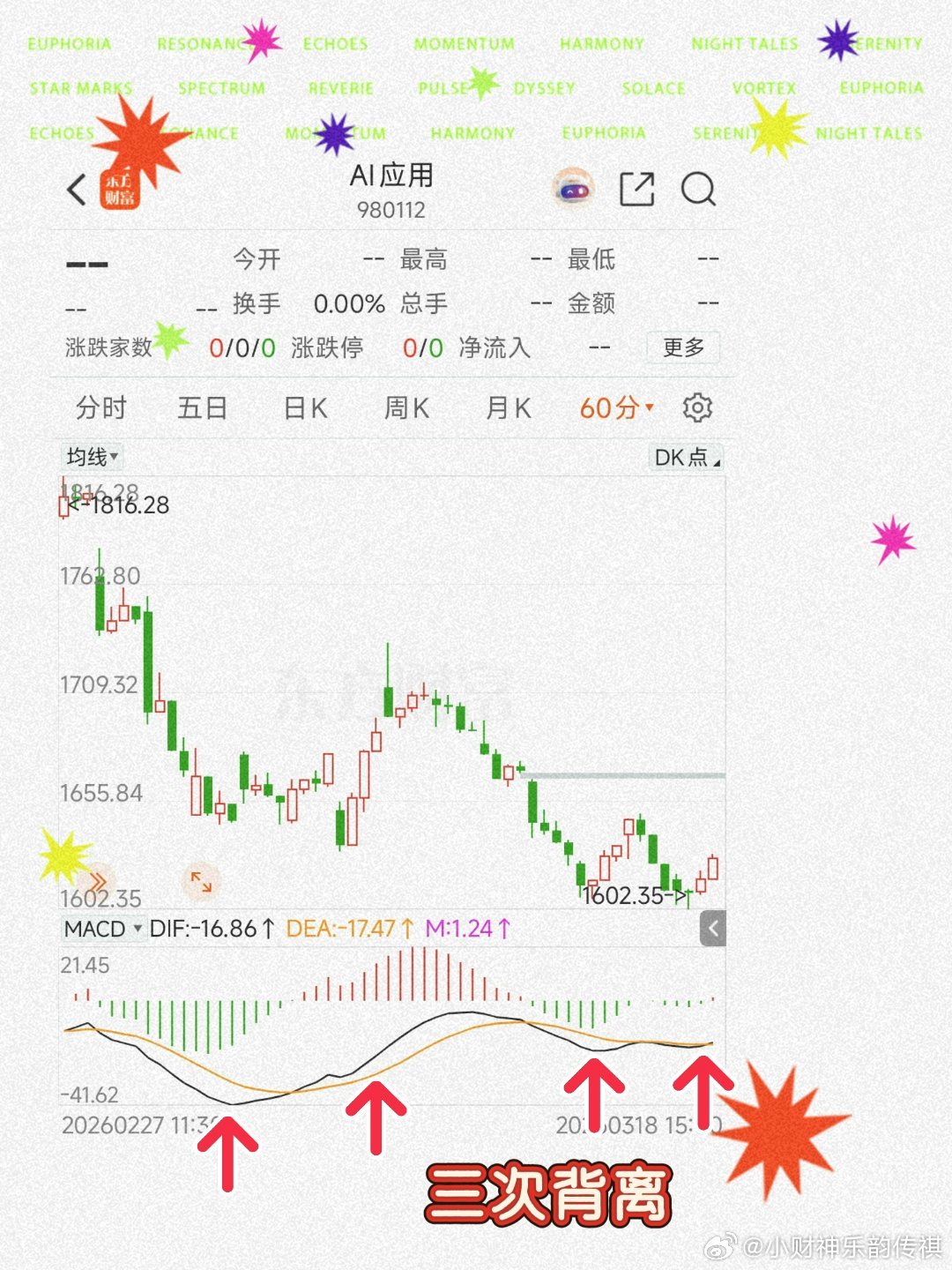Open the 60分 timeframe dropdown

pyautogui.click(x=614, y=407)
